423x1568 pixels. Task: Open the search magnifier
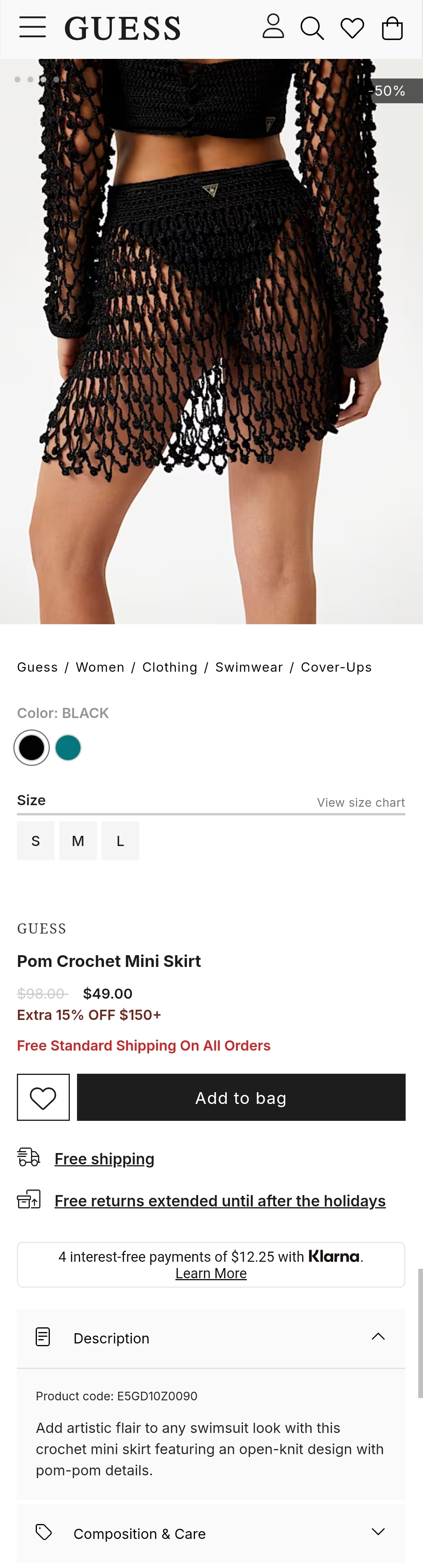(312, 28)
